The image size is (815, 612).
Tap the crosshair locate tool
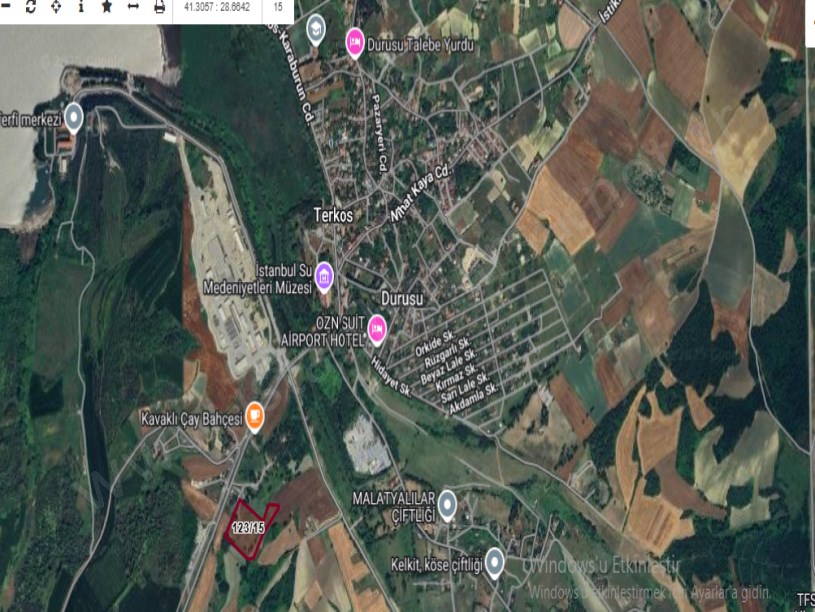point(56,6)
